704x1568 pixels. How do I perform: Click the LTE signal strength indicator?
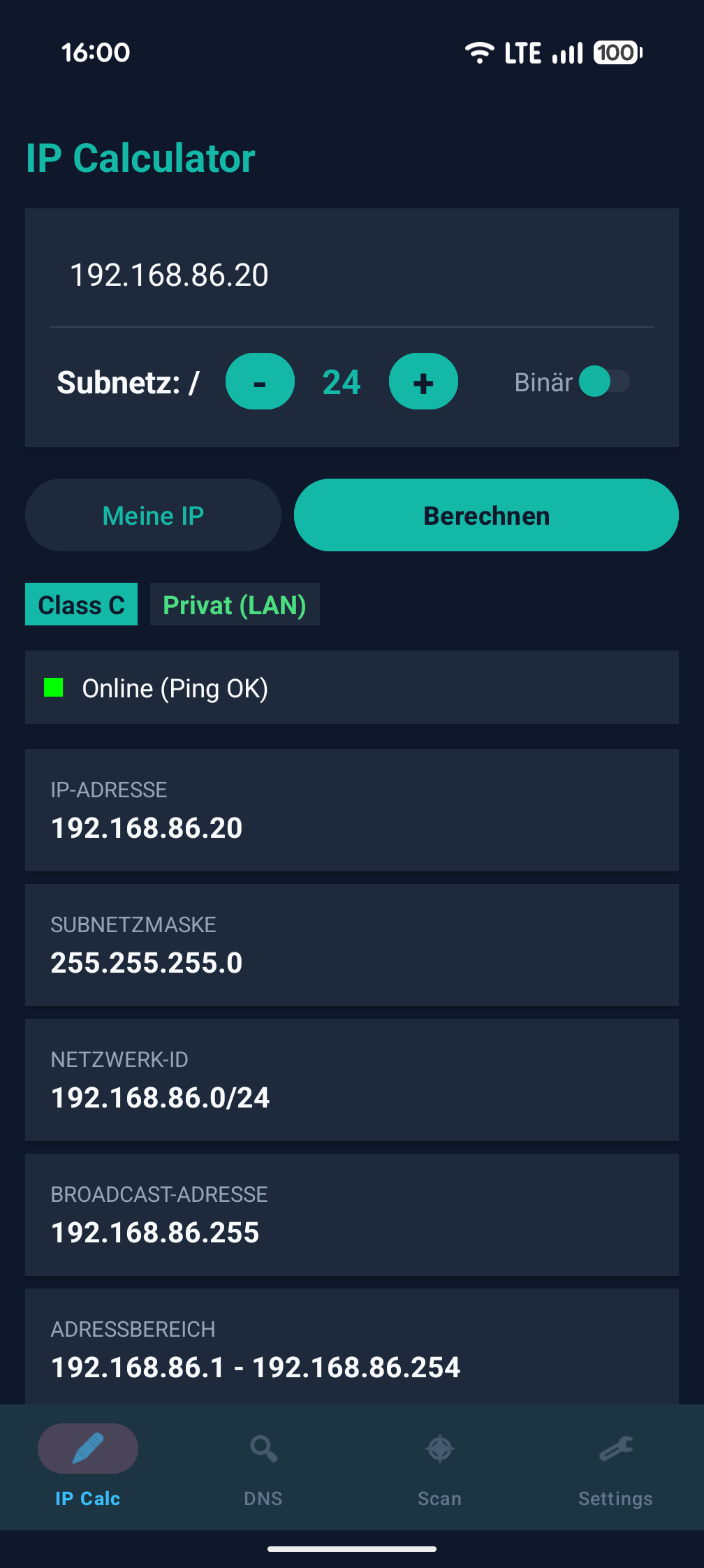point(568,52)
